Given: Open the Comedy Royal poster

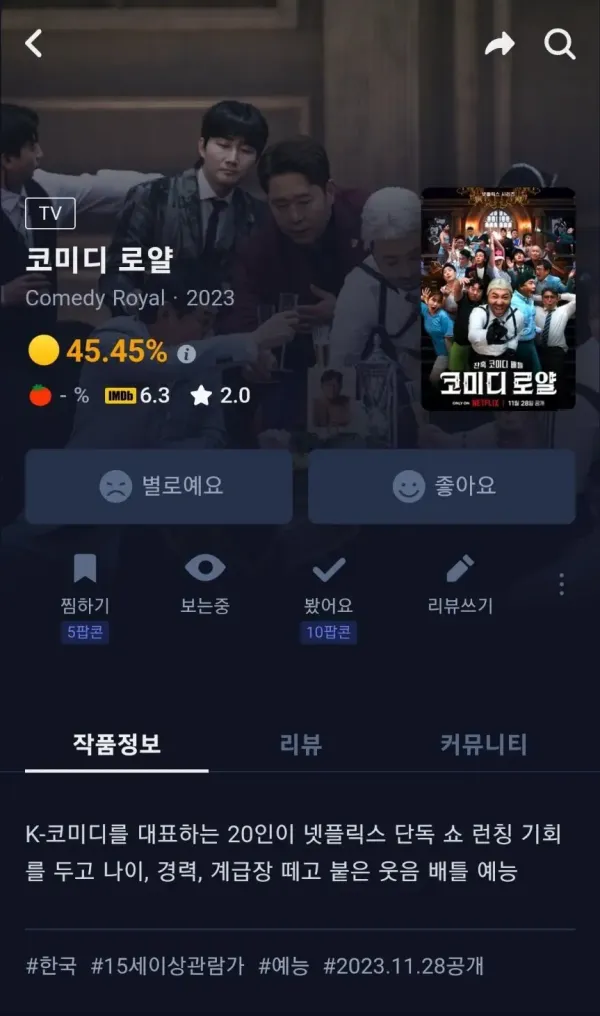Looking at the screenshot, I should [498, 298].
